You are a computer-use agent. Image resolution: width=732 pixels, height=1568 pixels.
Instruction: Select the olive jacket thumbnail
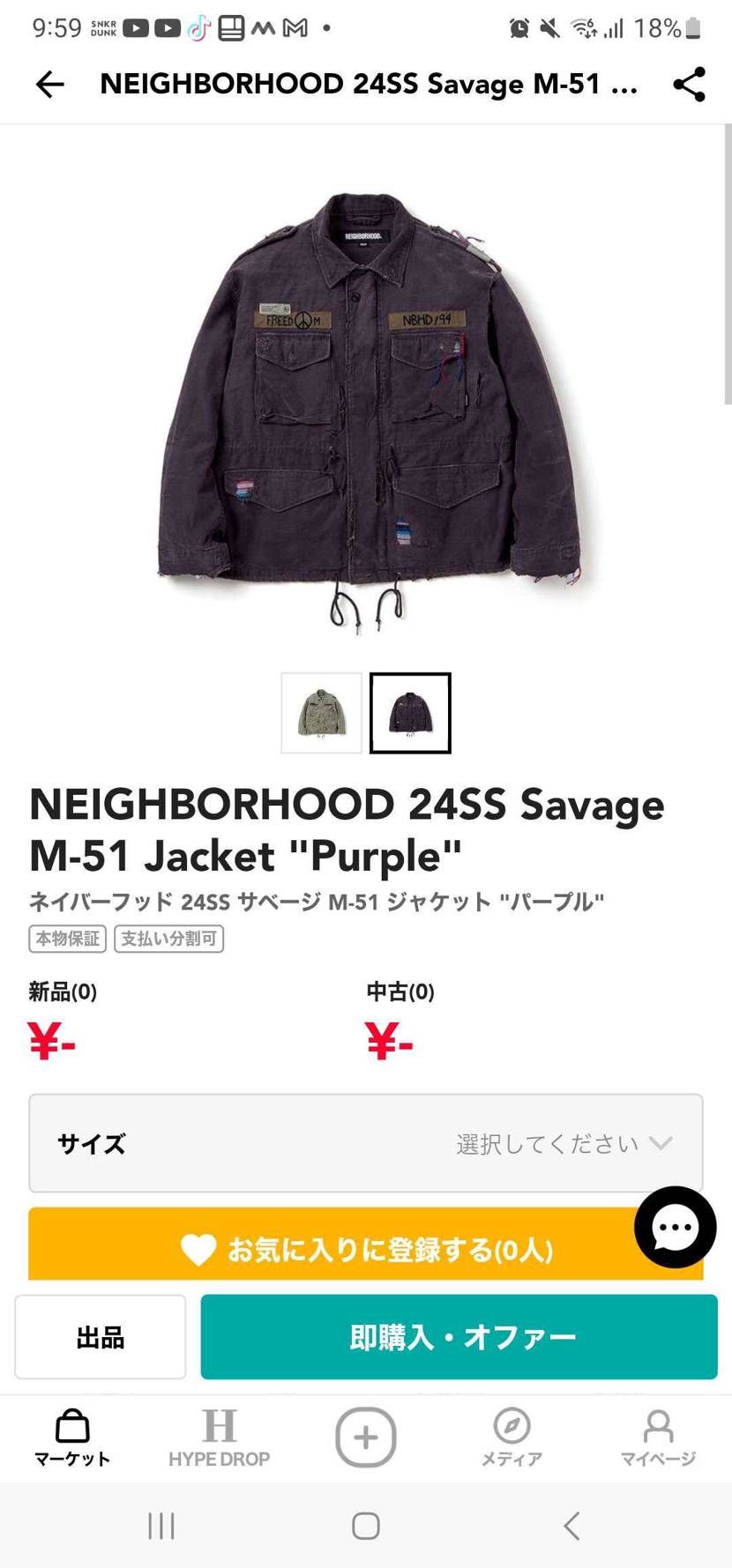point(321,712)
